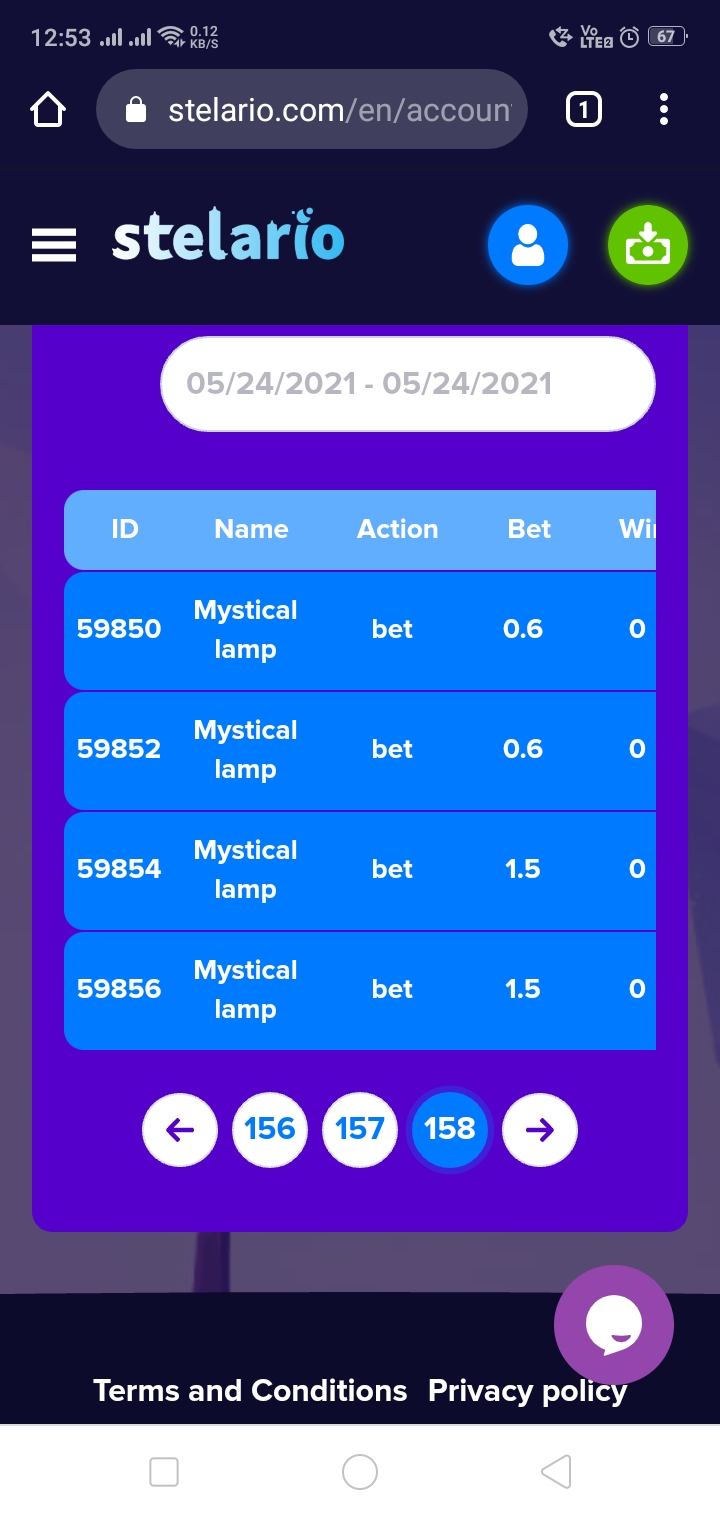Go to the next page arrow
The width and height of the screenshot is (720, 1520).
540,1130
